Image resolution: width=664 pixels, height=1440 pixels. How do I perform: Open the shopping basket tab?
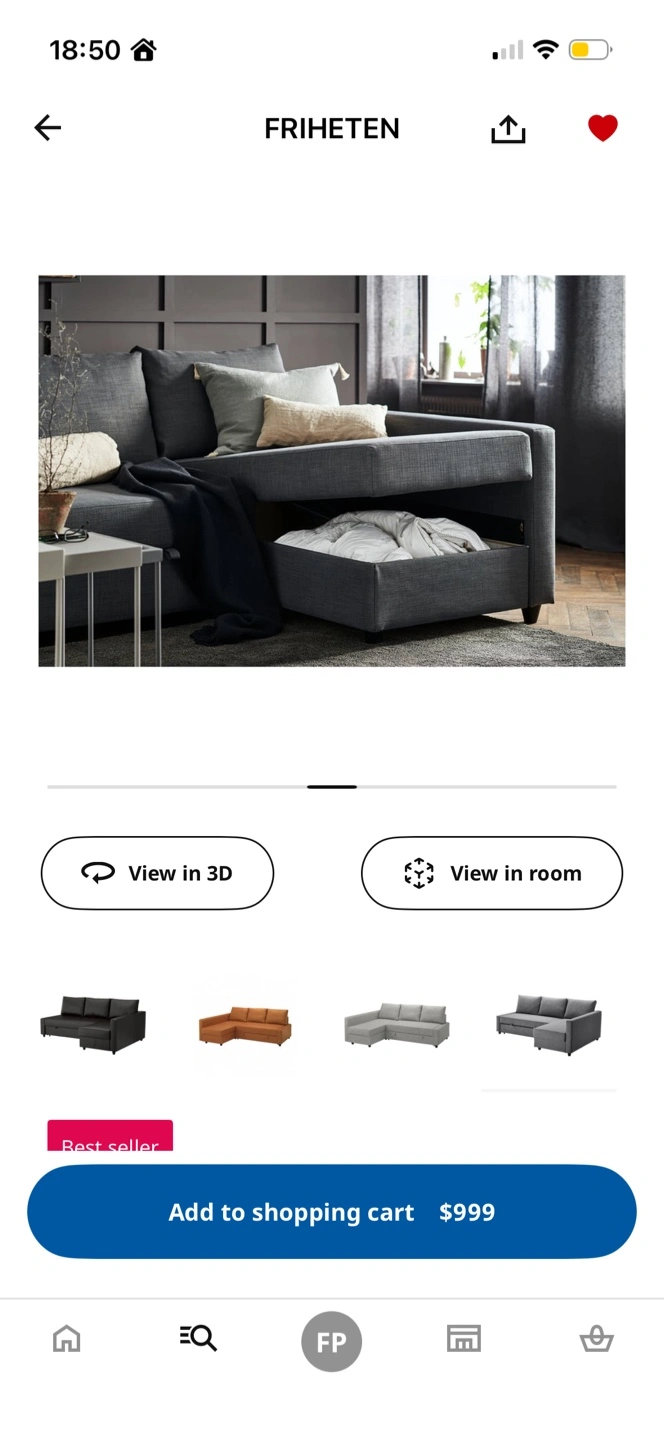[597, 1338]
